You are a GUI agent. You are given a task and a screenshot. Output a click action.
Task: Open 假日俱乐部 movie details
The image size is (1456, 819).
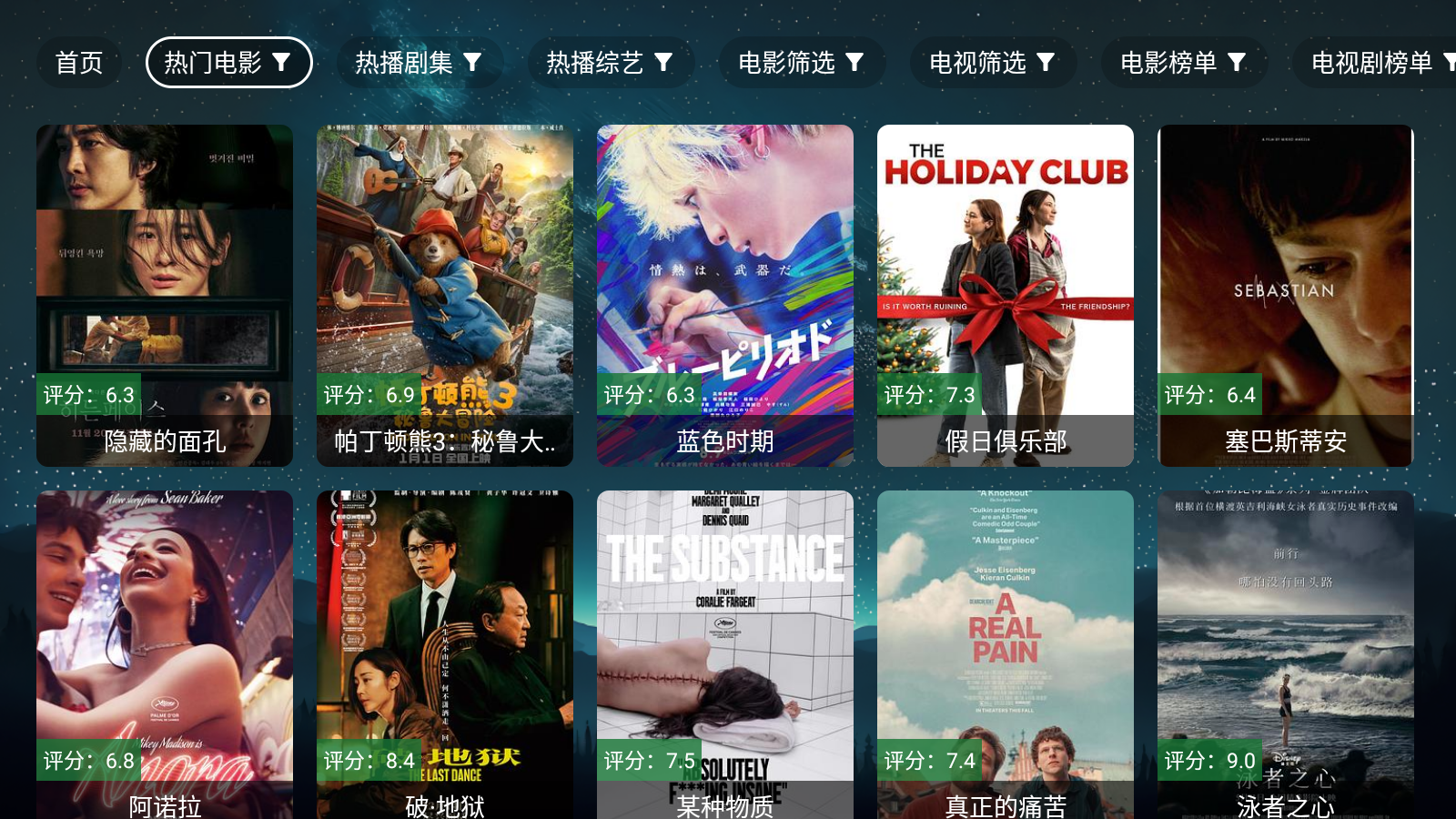point(1006,295)
